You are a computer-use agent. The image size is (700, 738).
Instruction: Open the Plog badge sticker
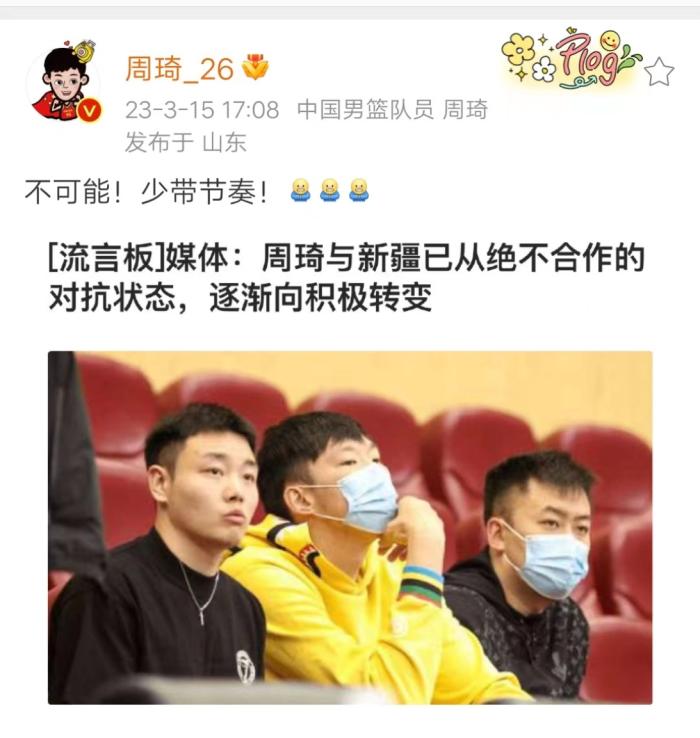point(568,59)
